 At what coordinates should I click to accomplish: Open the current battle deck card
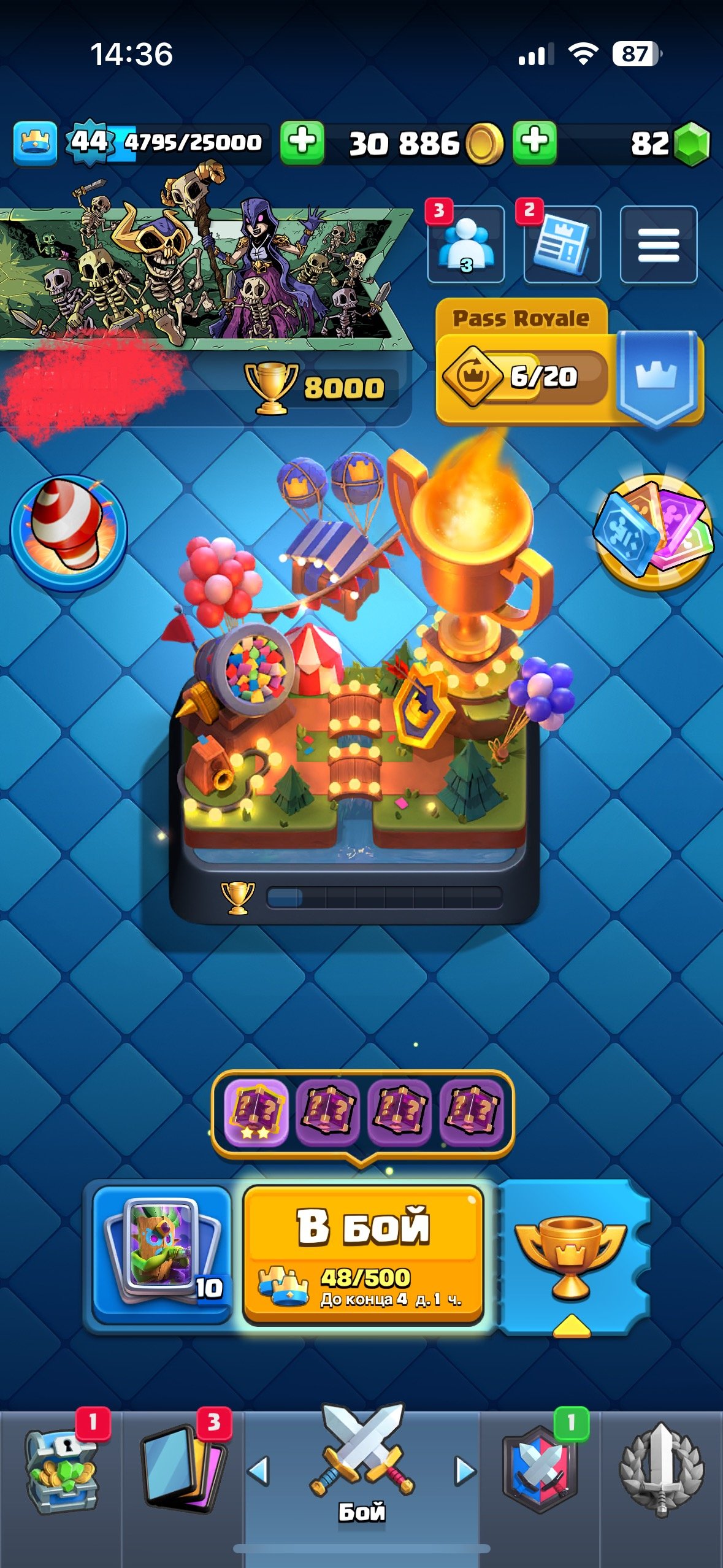click(x=162, y=1253)
